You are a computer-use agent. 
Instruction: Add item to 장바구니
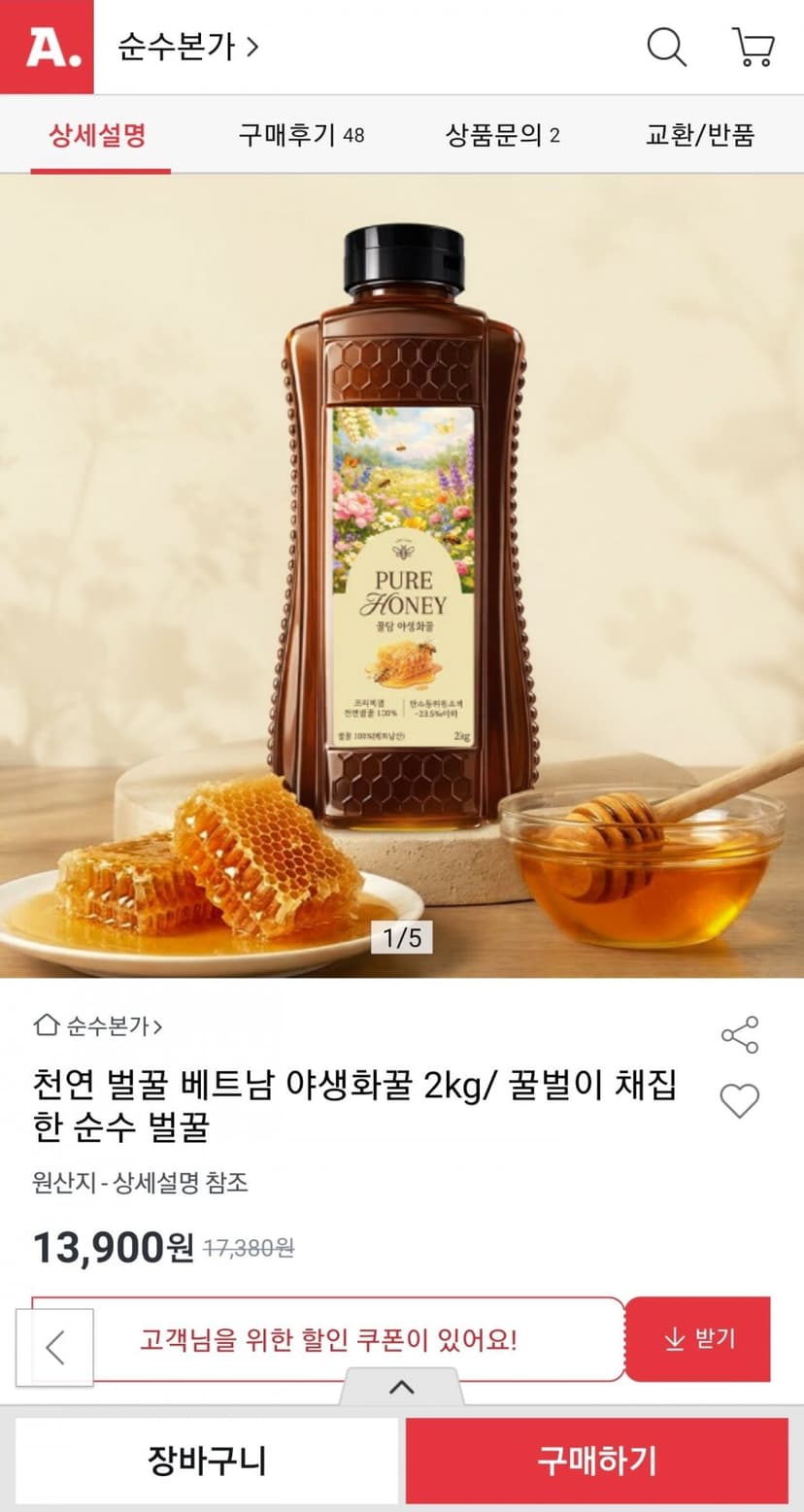click(x=207, y=1461)
